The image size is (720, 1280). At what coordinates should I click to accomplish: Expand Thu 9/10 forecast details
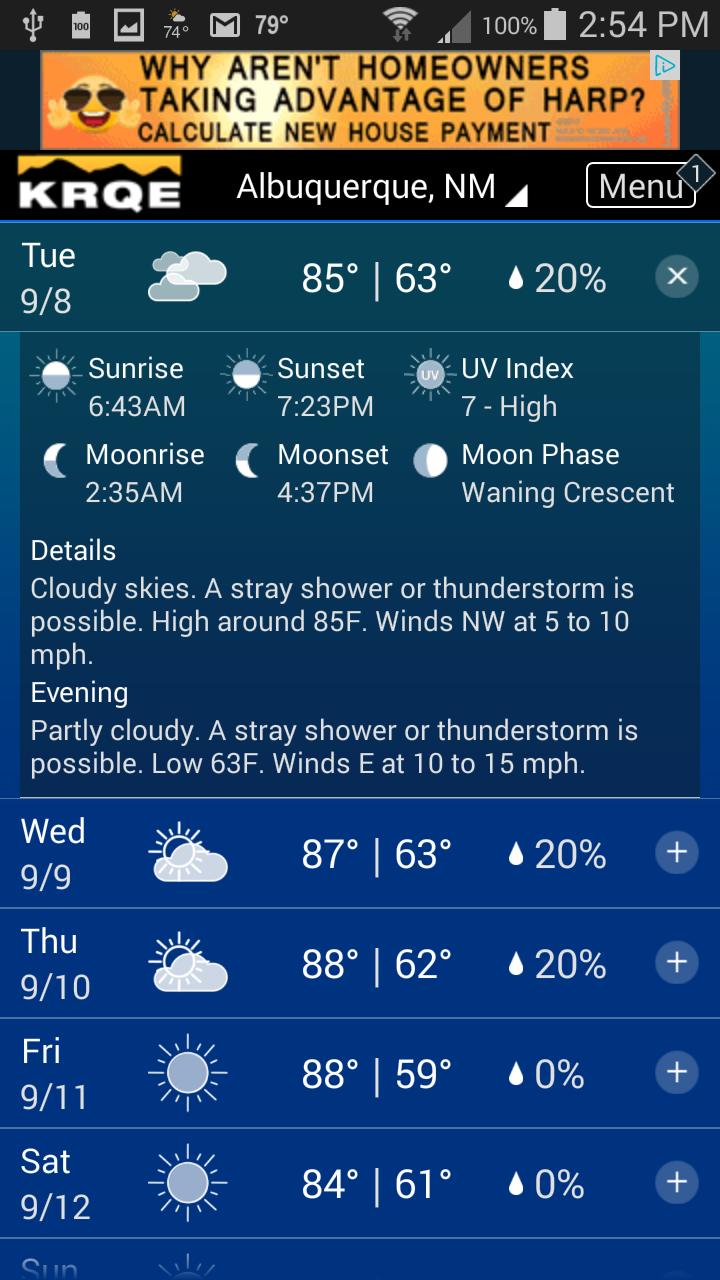(677, 963)
